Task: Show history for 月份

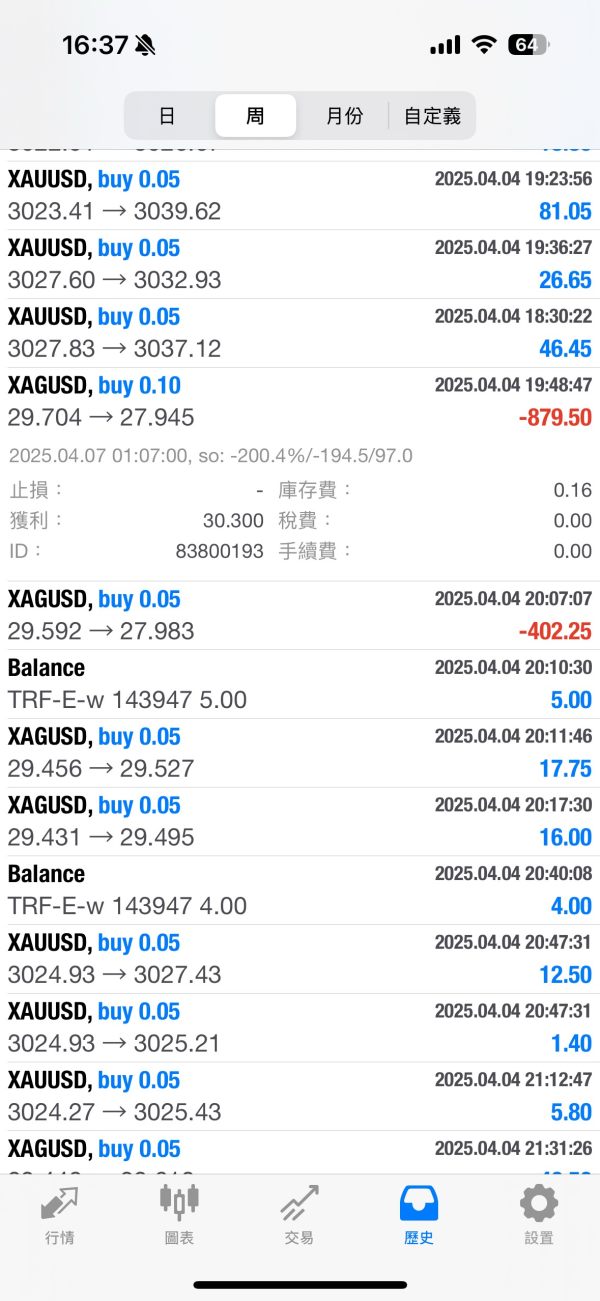Action: click(x=344, y=116)
